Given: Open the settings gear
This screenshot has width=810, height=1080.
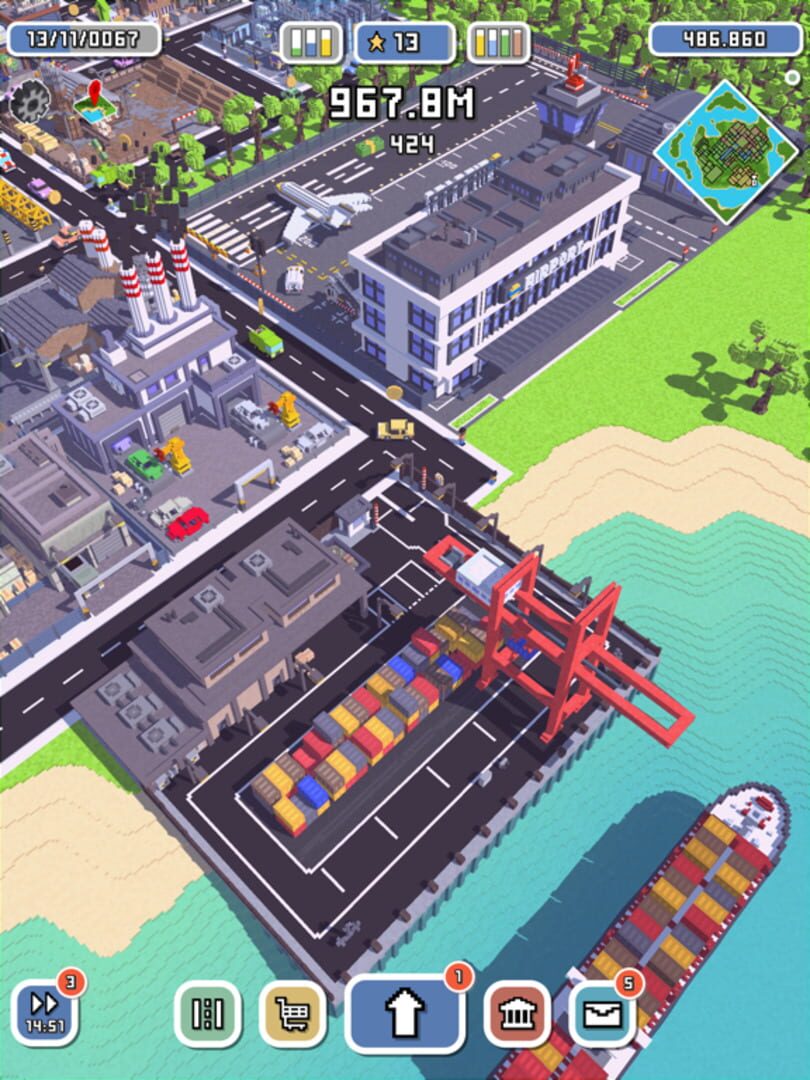Looking at the screenshot, I should [x=30, y=100].
